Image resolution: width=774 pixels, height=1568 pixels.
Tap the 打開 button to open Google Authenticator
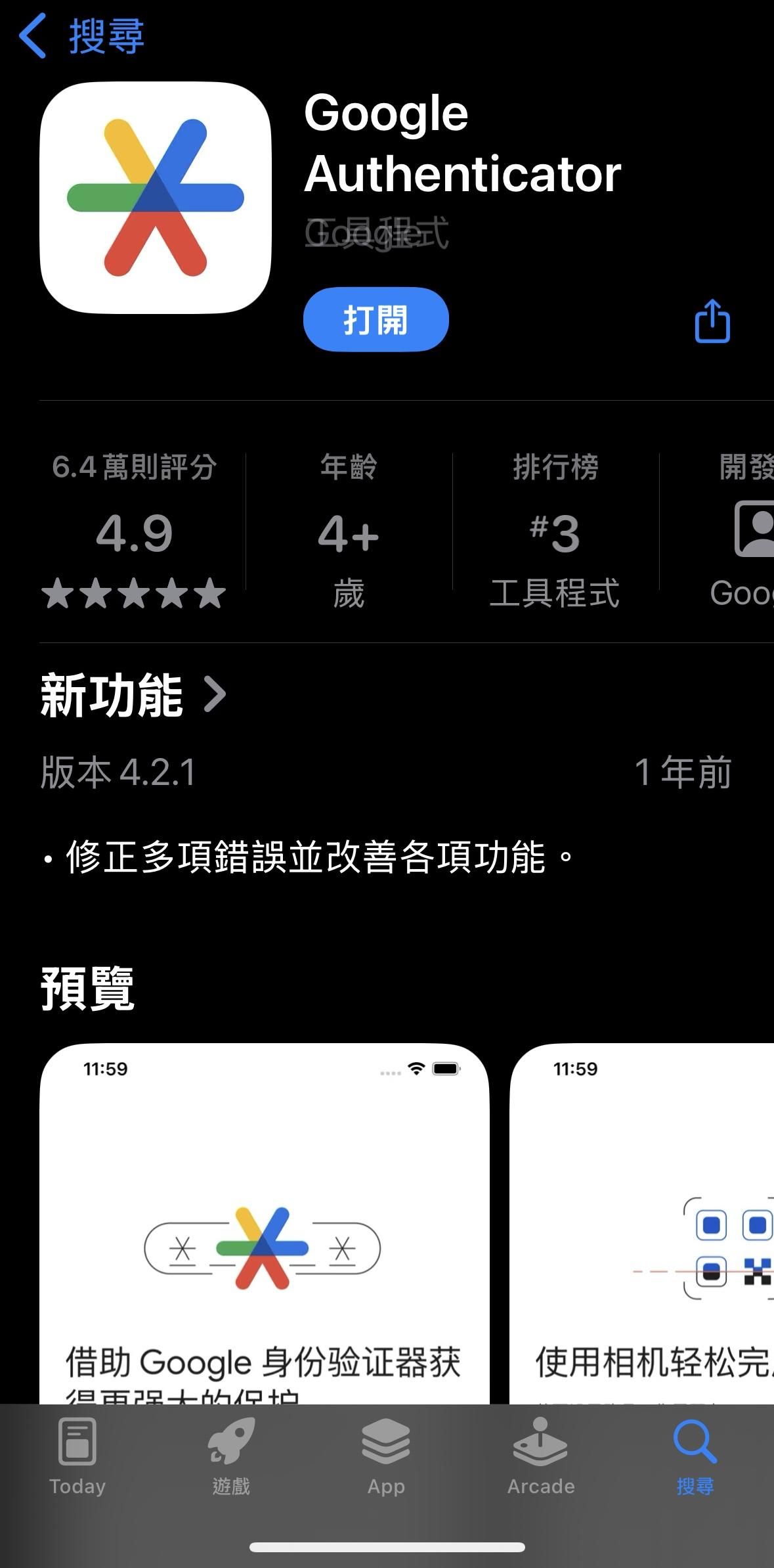pyautogui.click(x=376, y=319)
